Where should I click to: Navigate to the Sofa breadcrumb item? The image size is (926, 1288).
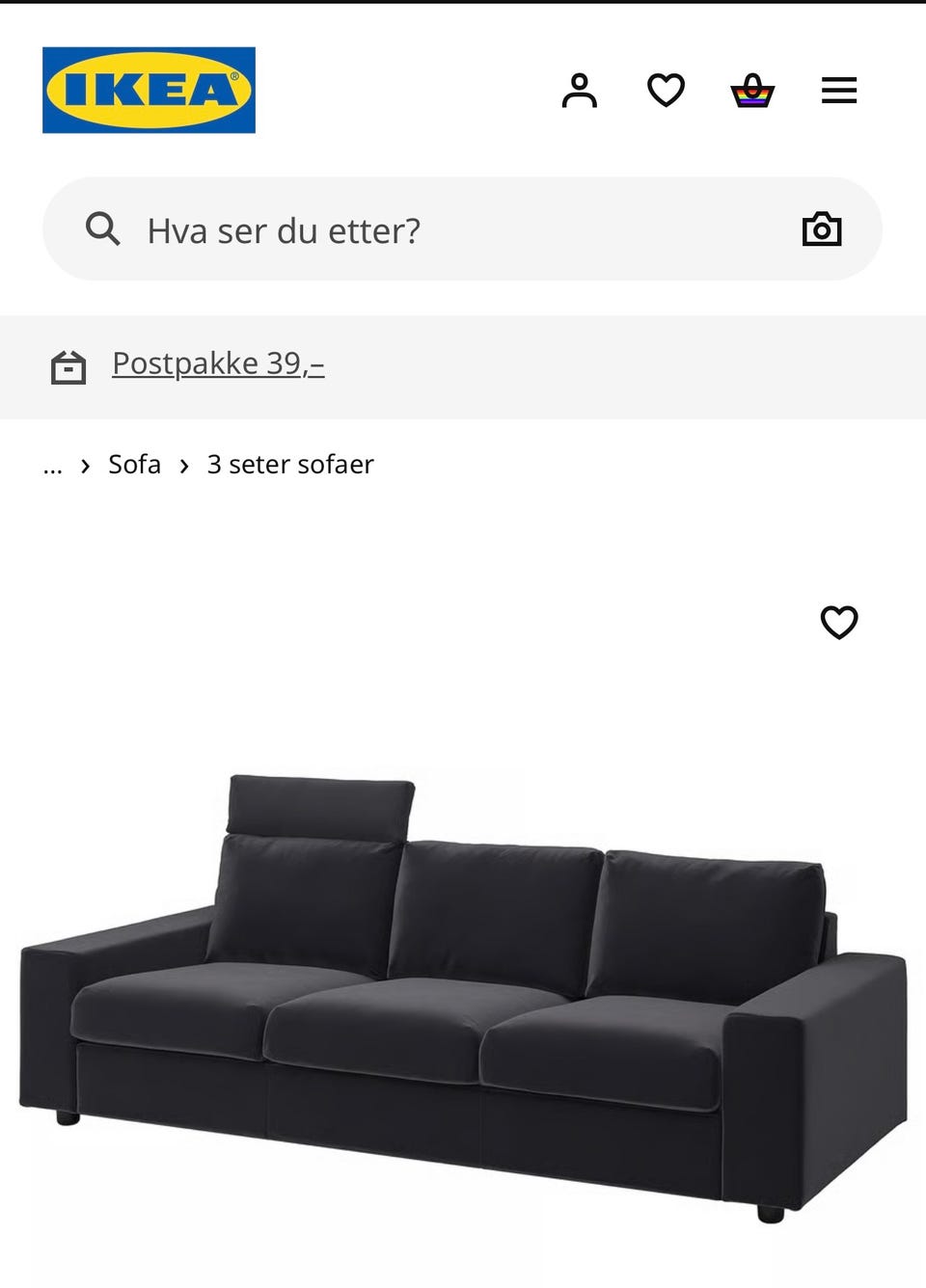135,464
